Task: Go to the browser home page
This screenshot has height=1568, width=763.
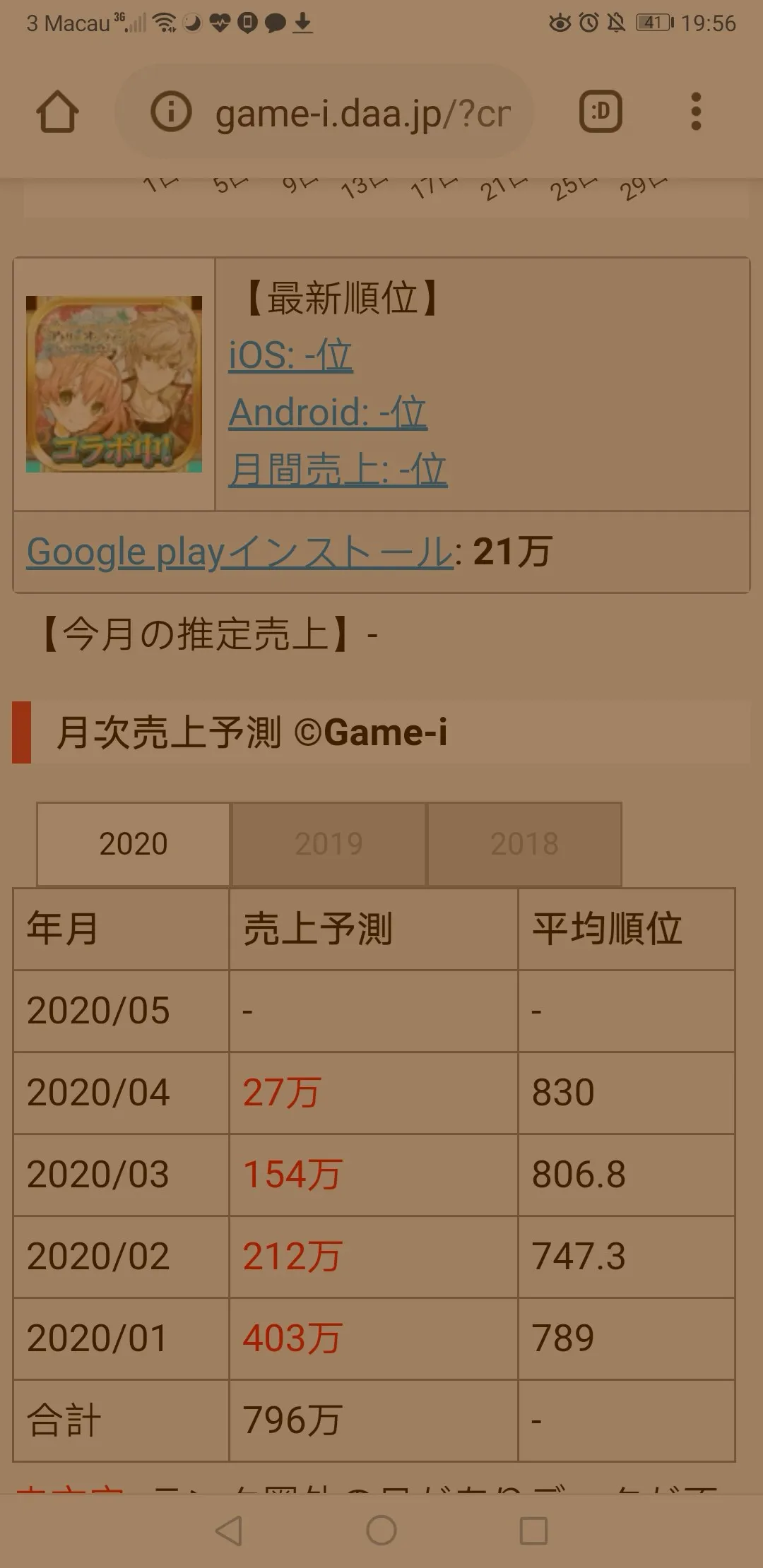Action: (x=57, y=112)
